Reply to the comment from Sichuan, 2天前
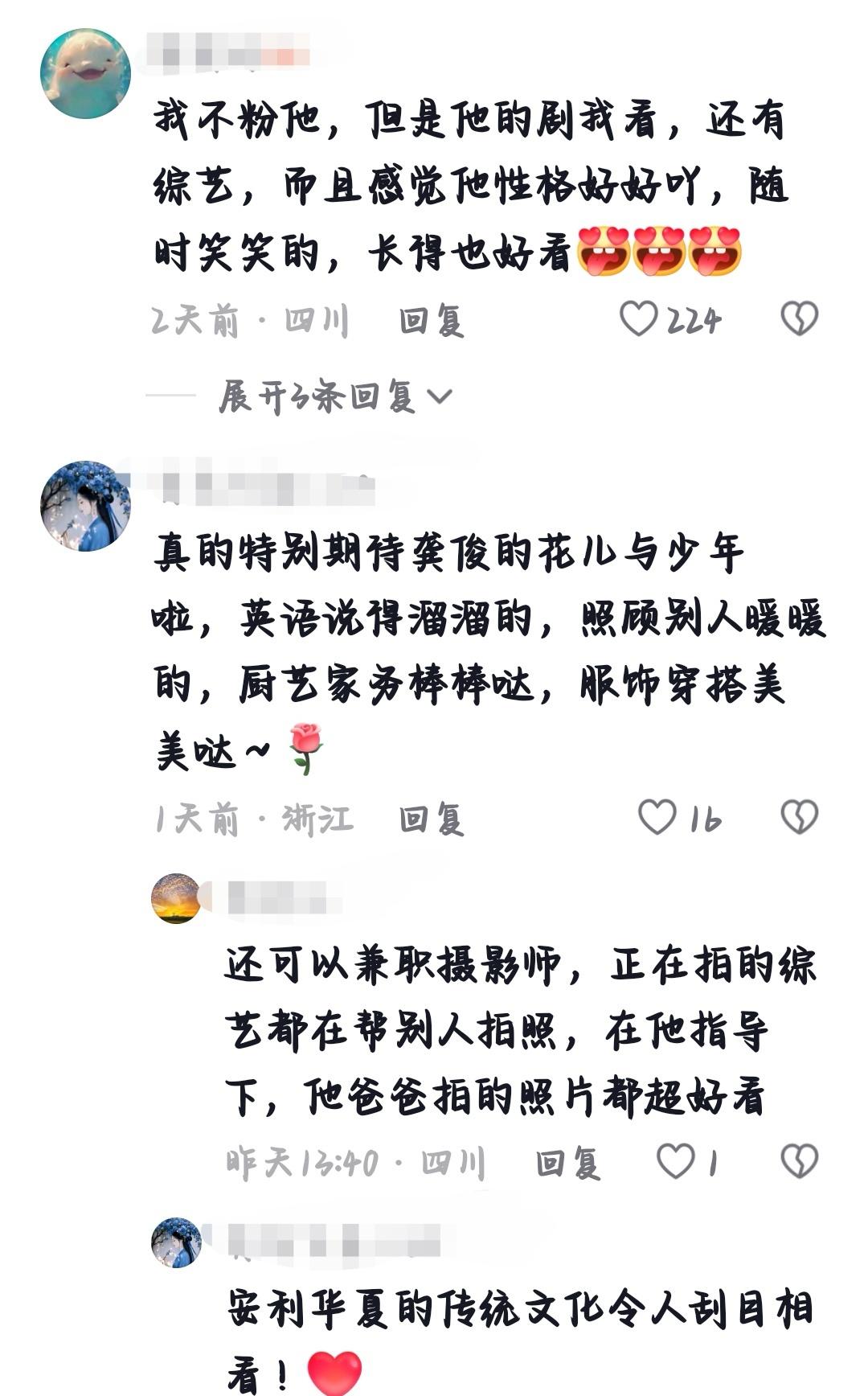 [x=432, y=321]
